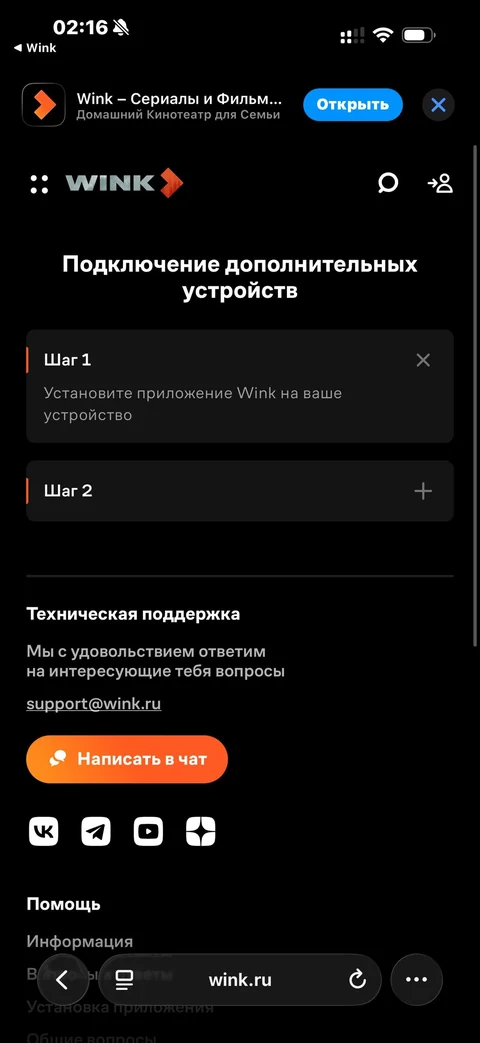Expand the Шаг 2 section

[x=423, y=492]
